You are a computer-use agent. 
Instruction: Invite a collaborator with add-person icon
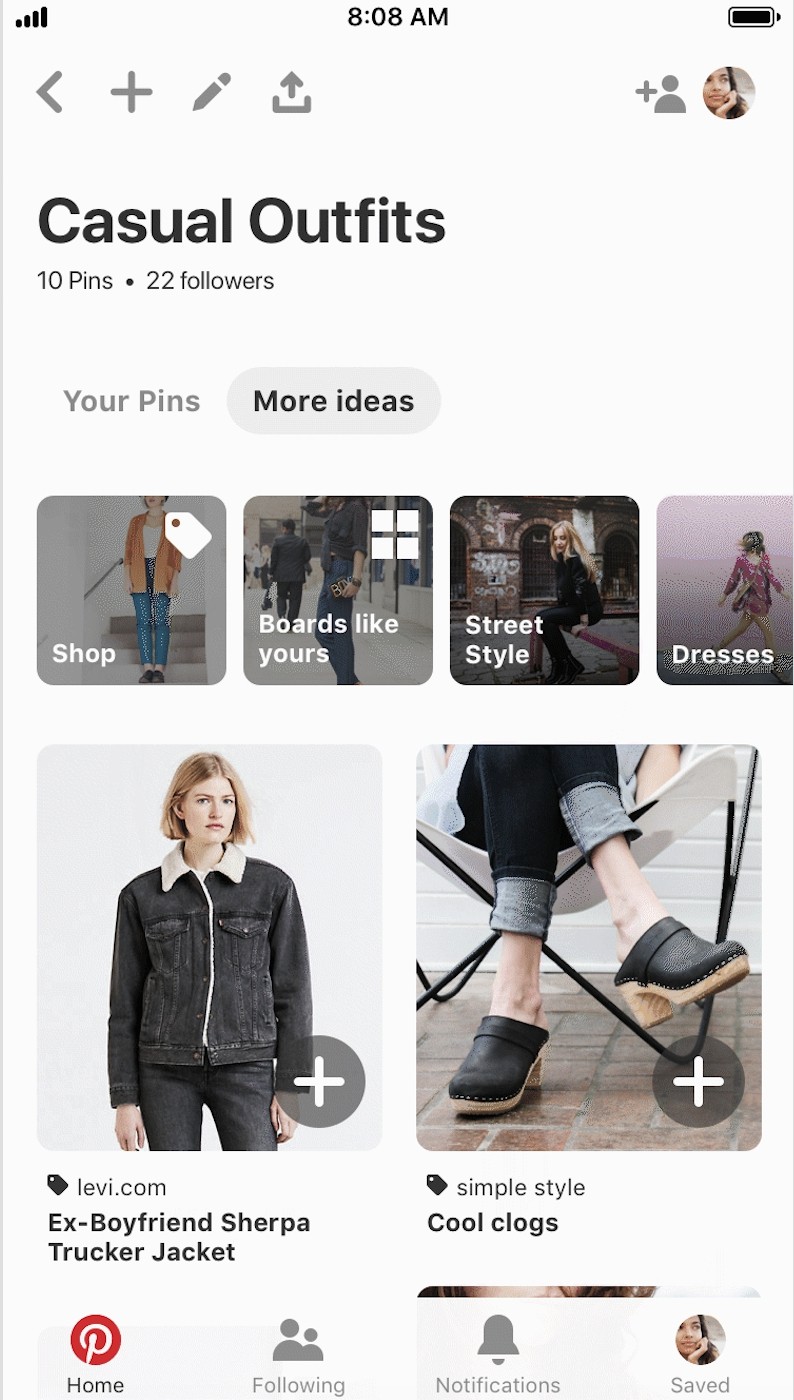pyautogui.click(x=661, y=93)
